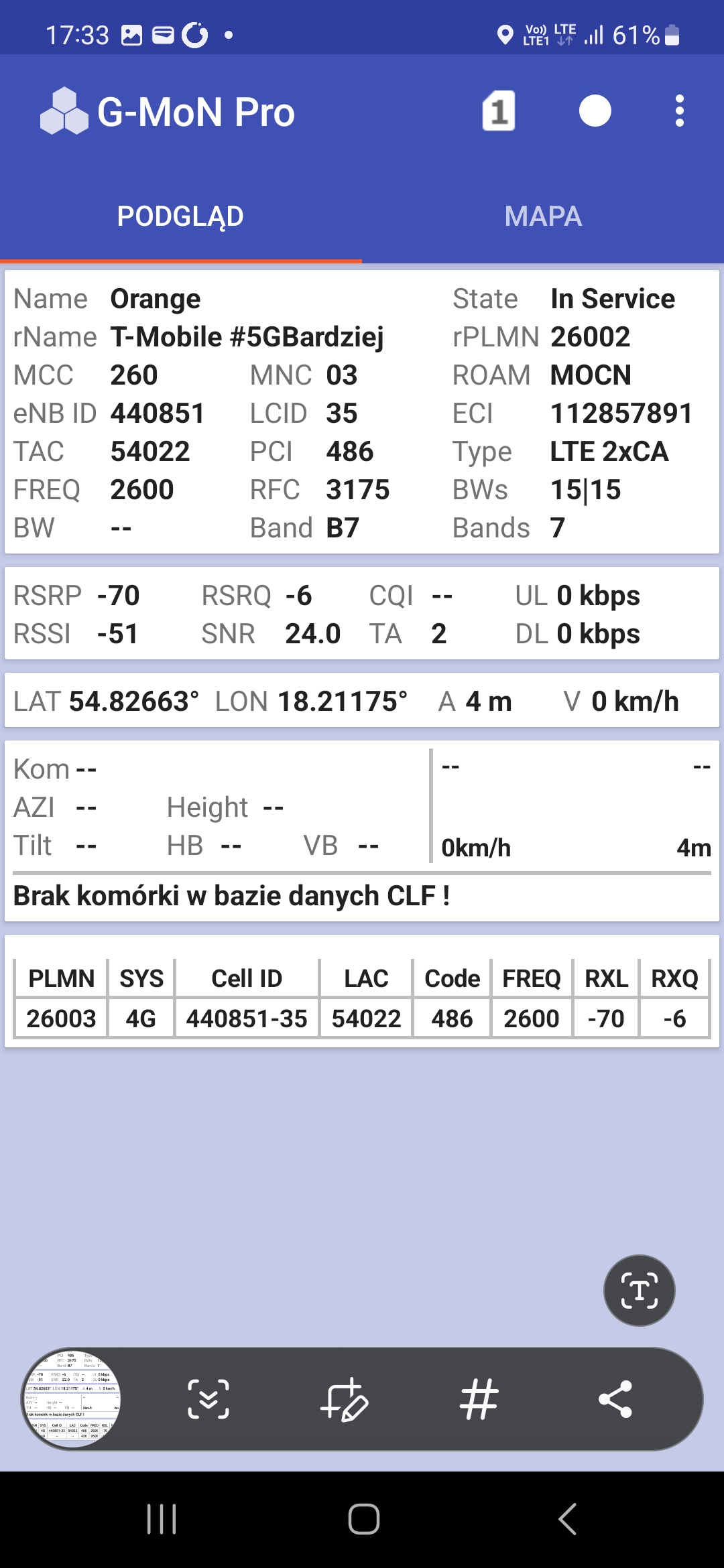Screen dimensions: 724x1568
Task: Share the captured screenshot
Action: pyautogui.click(x=615, y=1399)
